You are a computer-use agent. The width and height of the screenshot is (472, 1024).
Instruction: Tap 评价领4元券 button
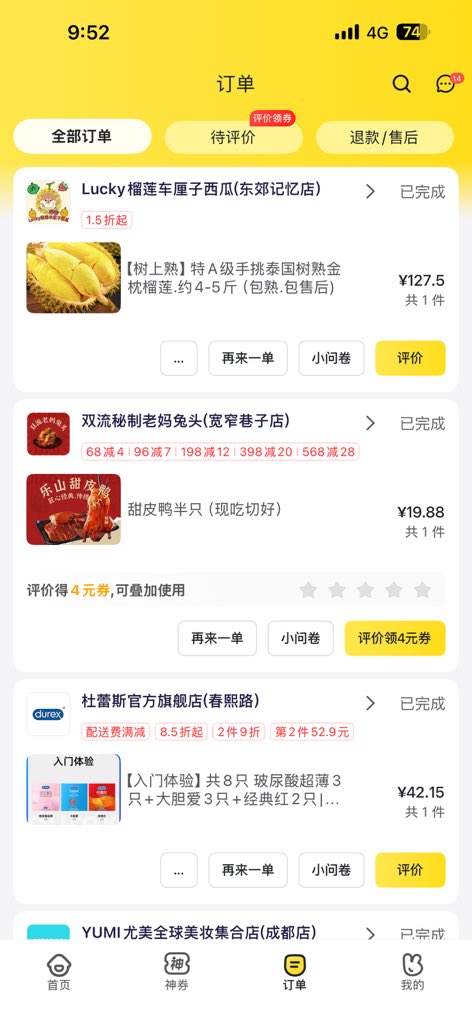395,638
